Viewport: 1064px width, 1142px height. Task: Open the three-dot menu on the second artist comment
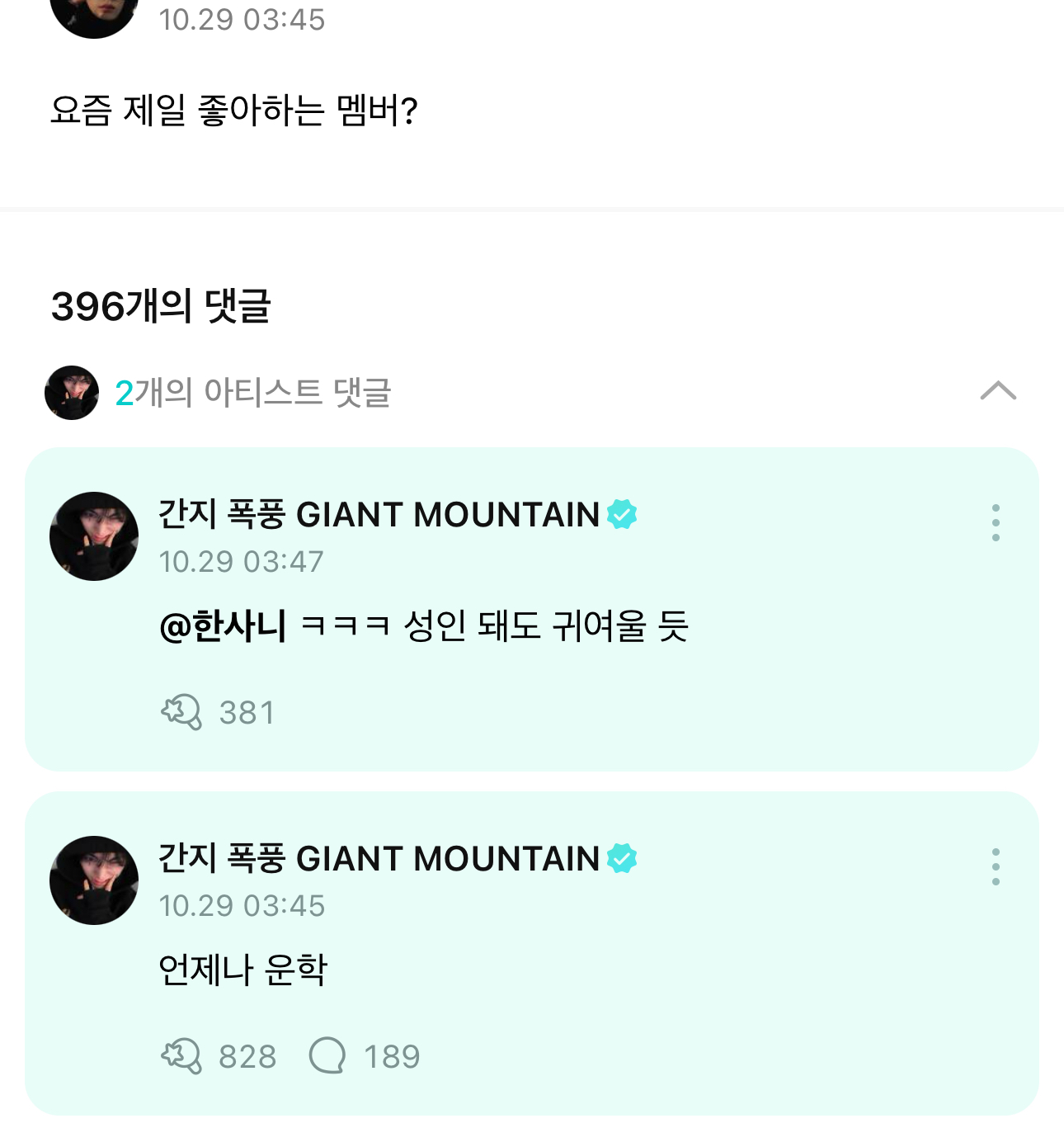(996, 866)
